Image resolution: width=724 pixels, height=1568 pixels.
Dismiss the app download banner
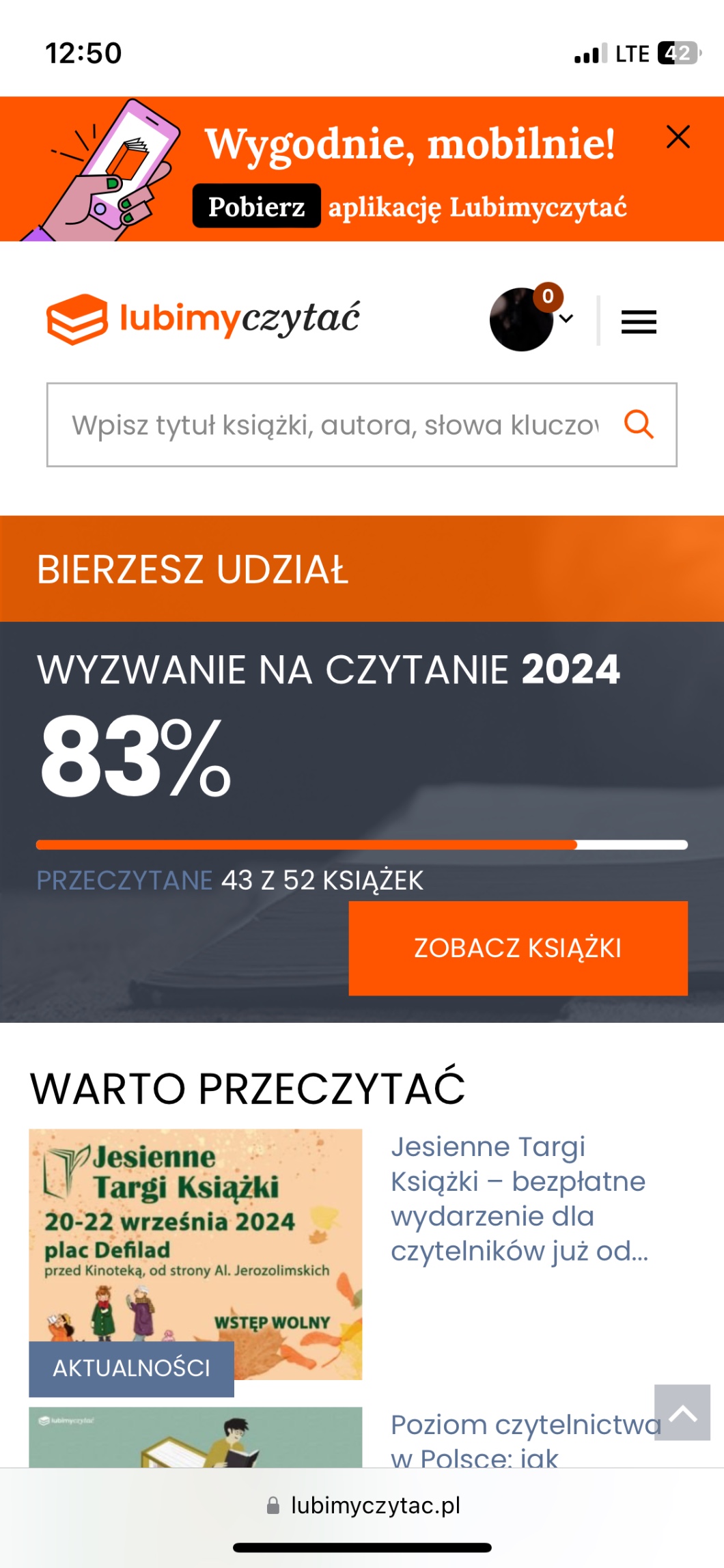pyautogui.click(x=678, y=137)
